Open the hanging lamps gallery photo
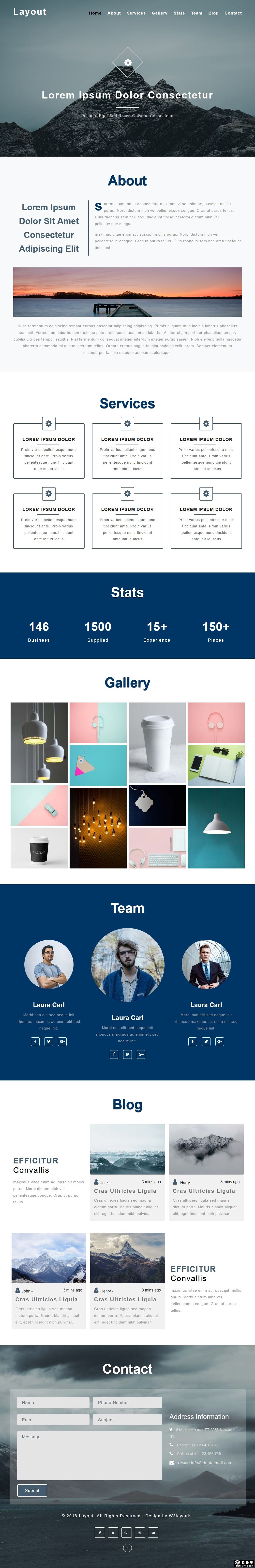255x1568 pixels. tap(39, 743)
